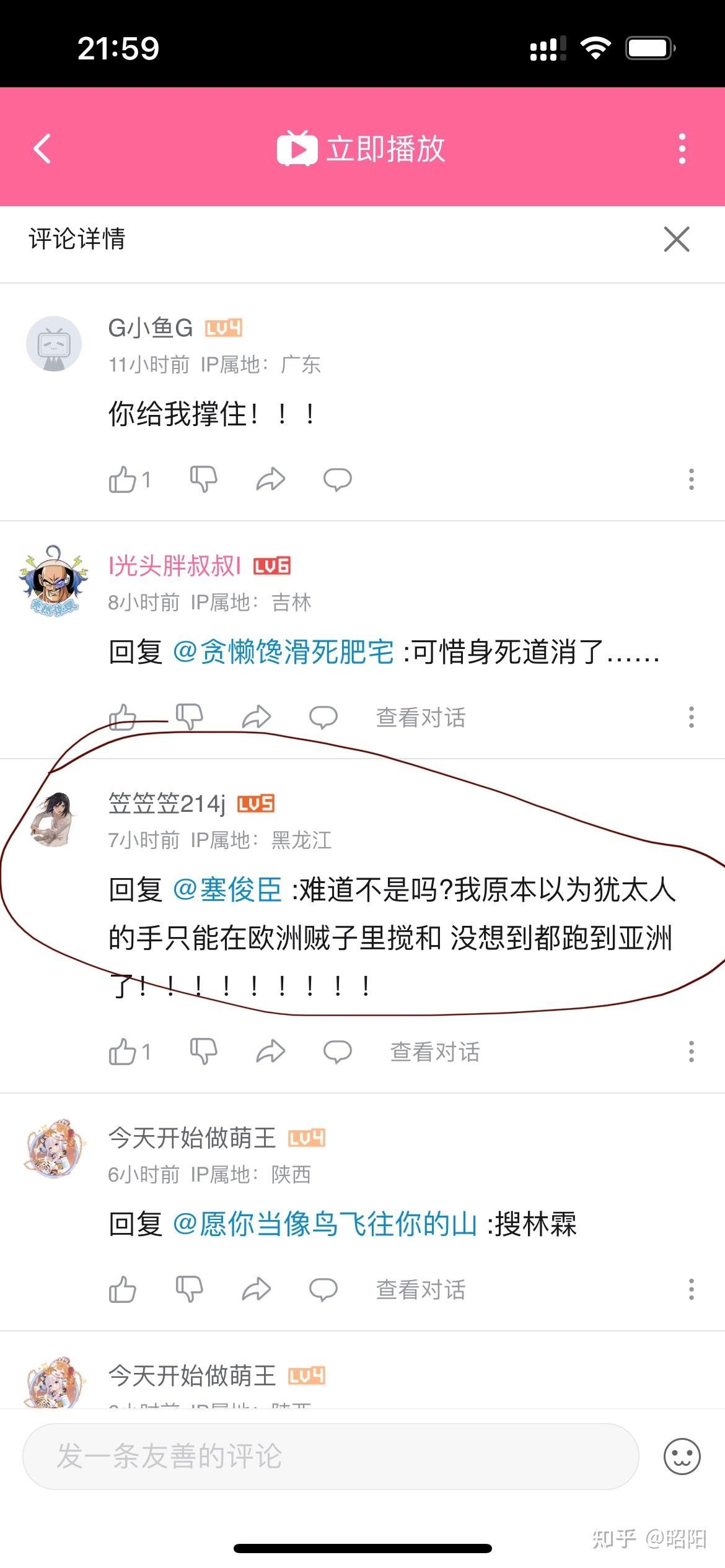
Task: Reply to G小鱼G's comment
Action: point(337,479)
